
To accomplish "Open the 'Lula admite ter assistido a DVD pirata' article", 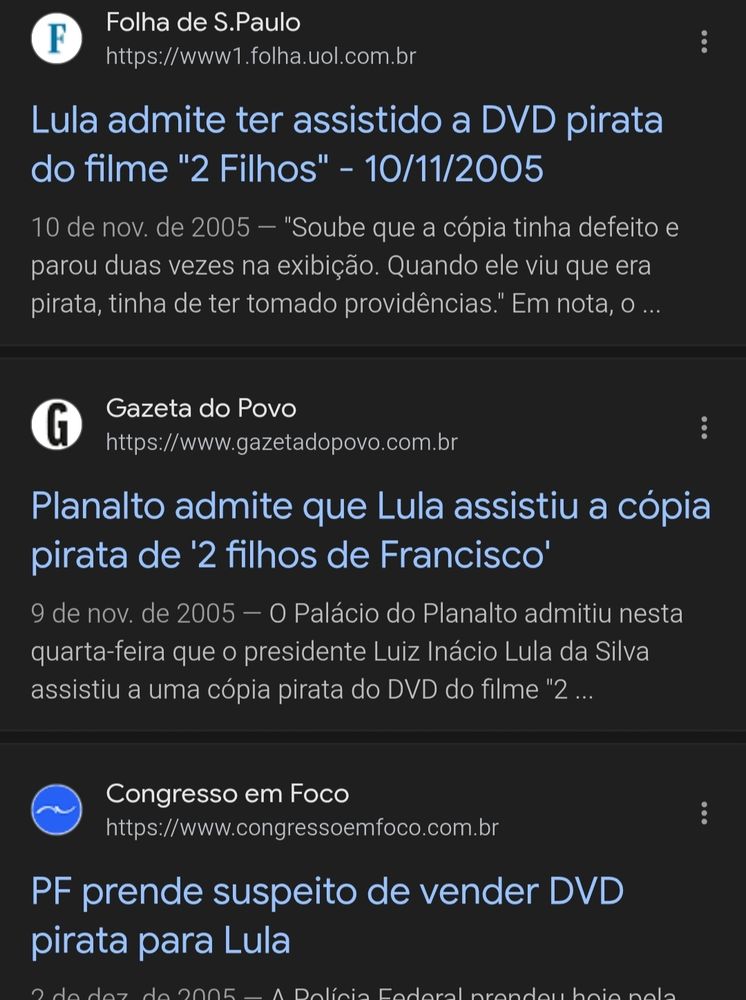I will 347,144.
